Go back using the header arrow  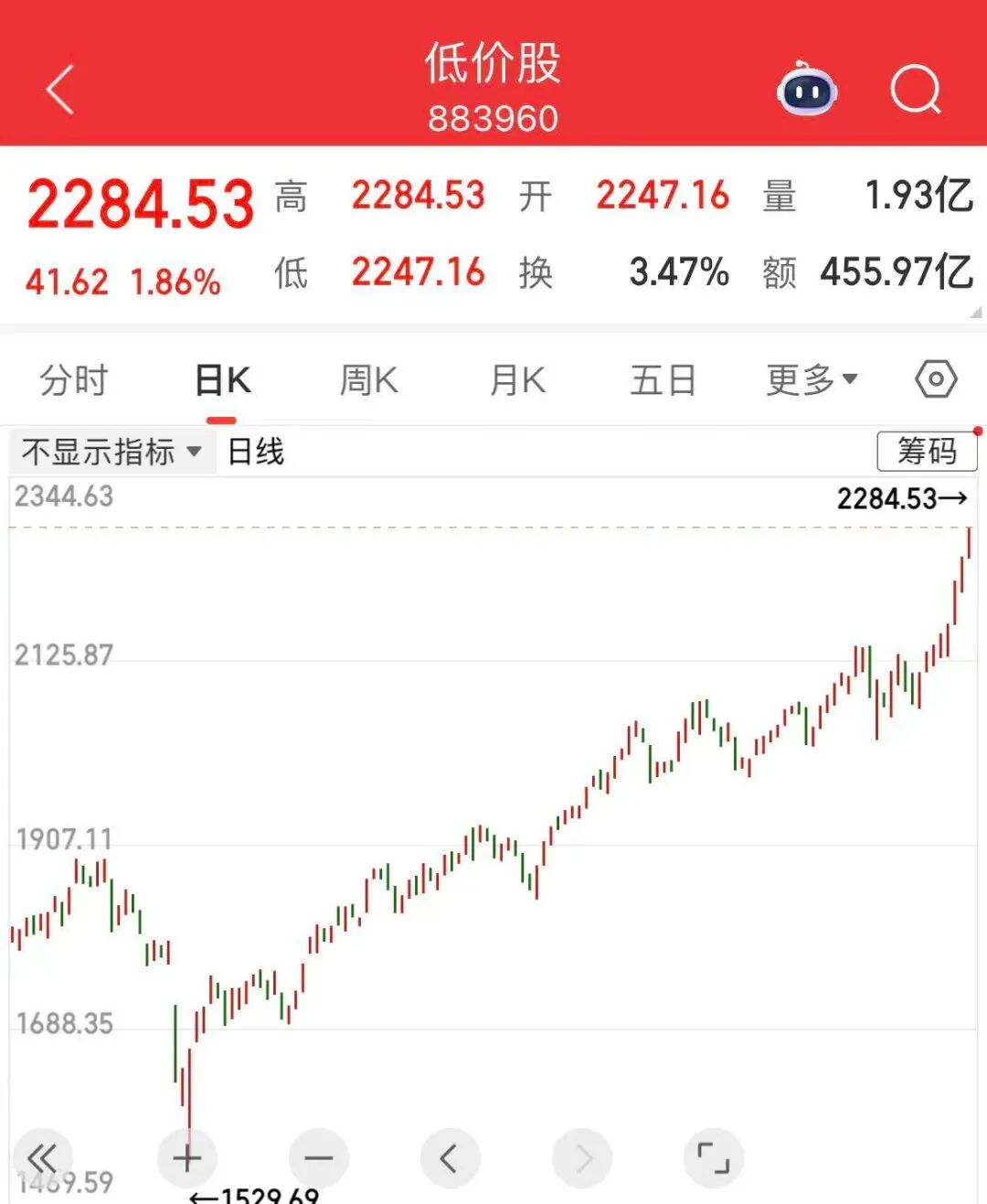(60, 90)
